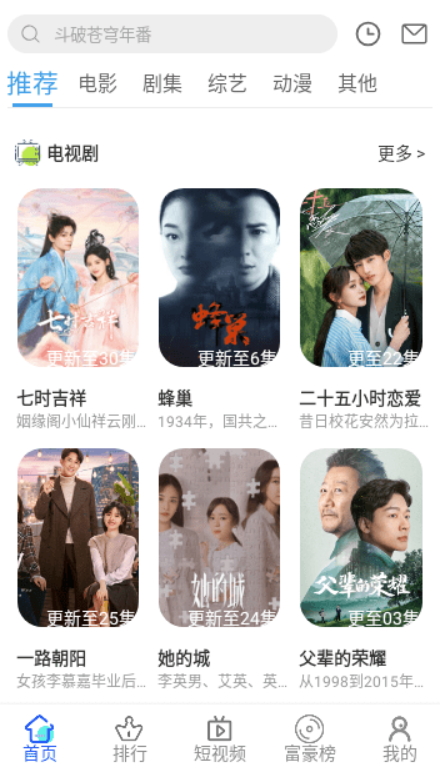440x770 pixels.
Task: Go to the 短视频 bottom tab
Action: 220,738
